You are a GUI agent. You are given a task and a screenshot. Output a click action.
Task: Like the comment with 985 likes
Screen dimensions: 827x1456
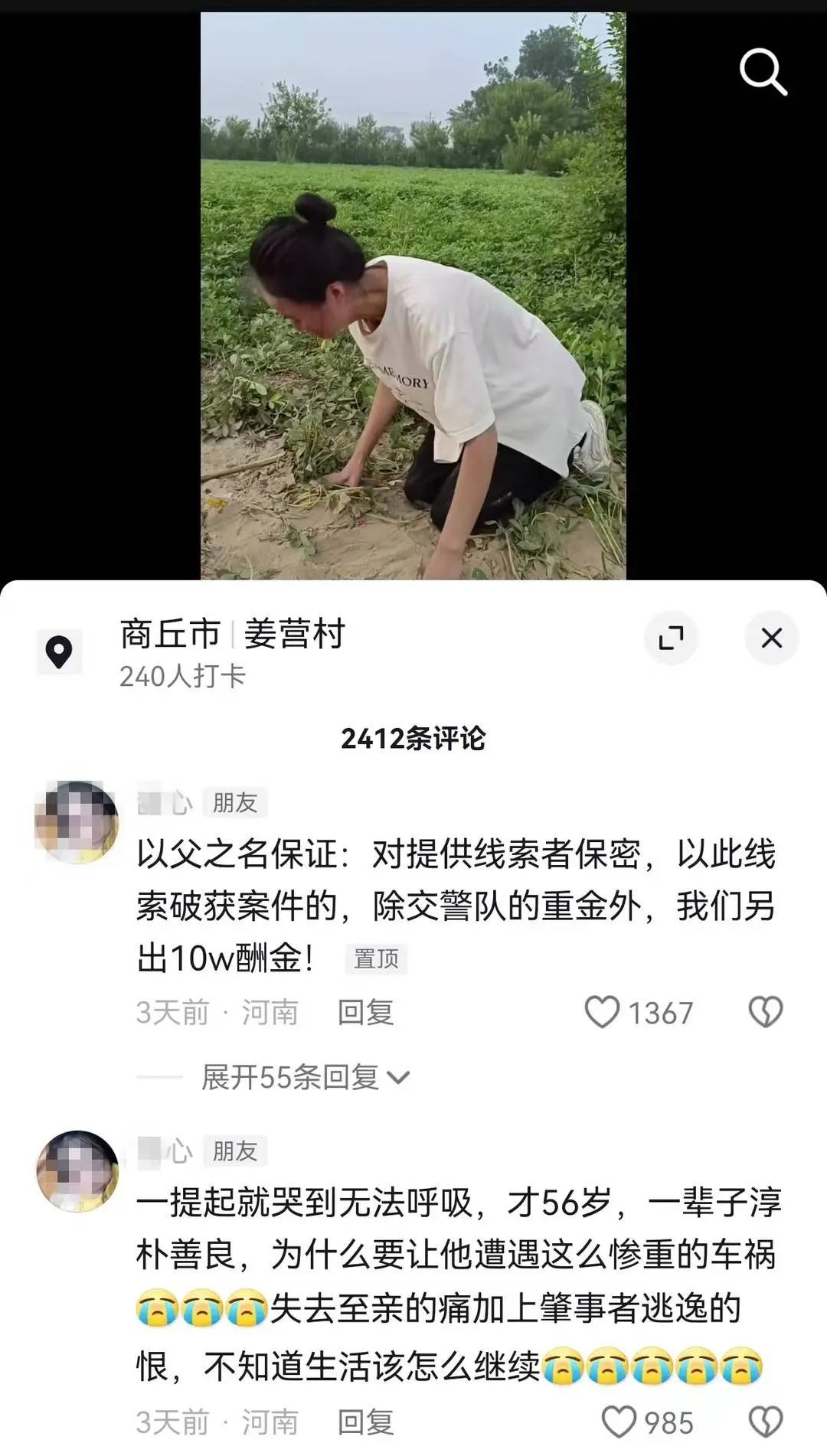click(619, 1422)
